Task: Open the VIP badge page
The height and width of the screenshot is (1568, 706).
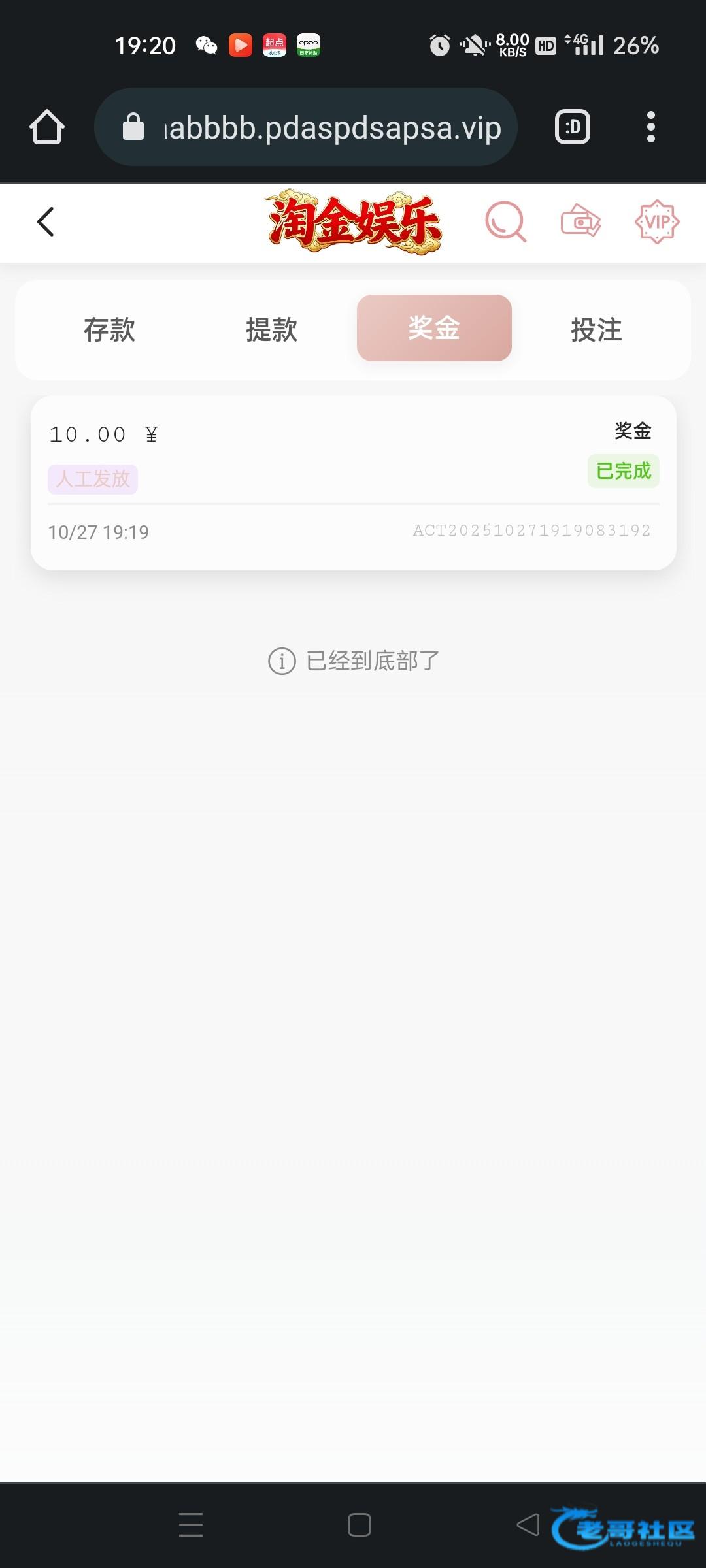Action: tap(657, 222)
